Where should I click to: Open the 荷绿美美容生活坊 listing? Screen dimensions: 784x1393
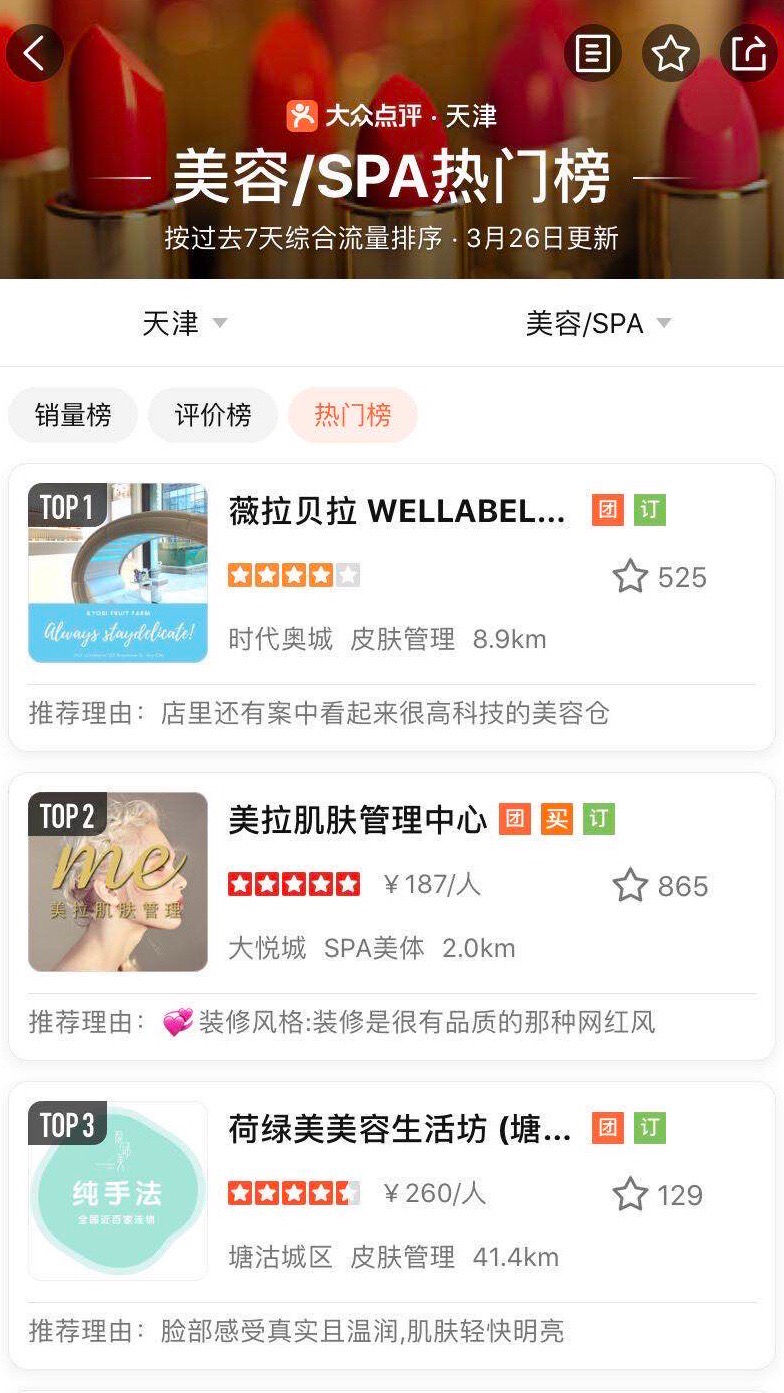400,1129
